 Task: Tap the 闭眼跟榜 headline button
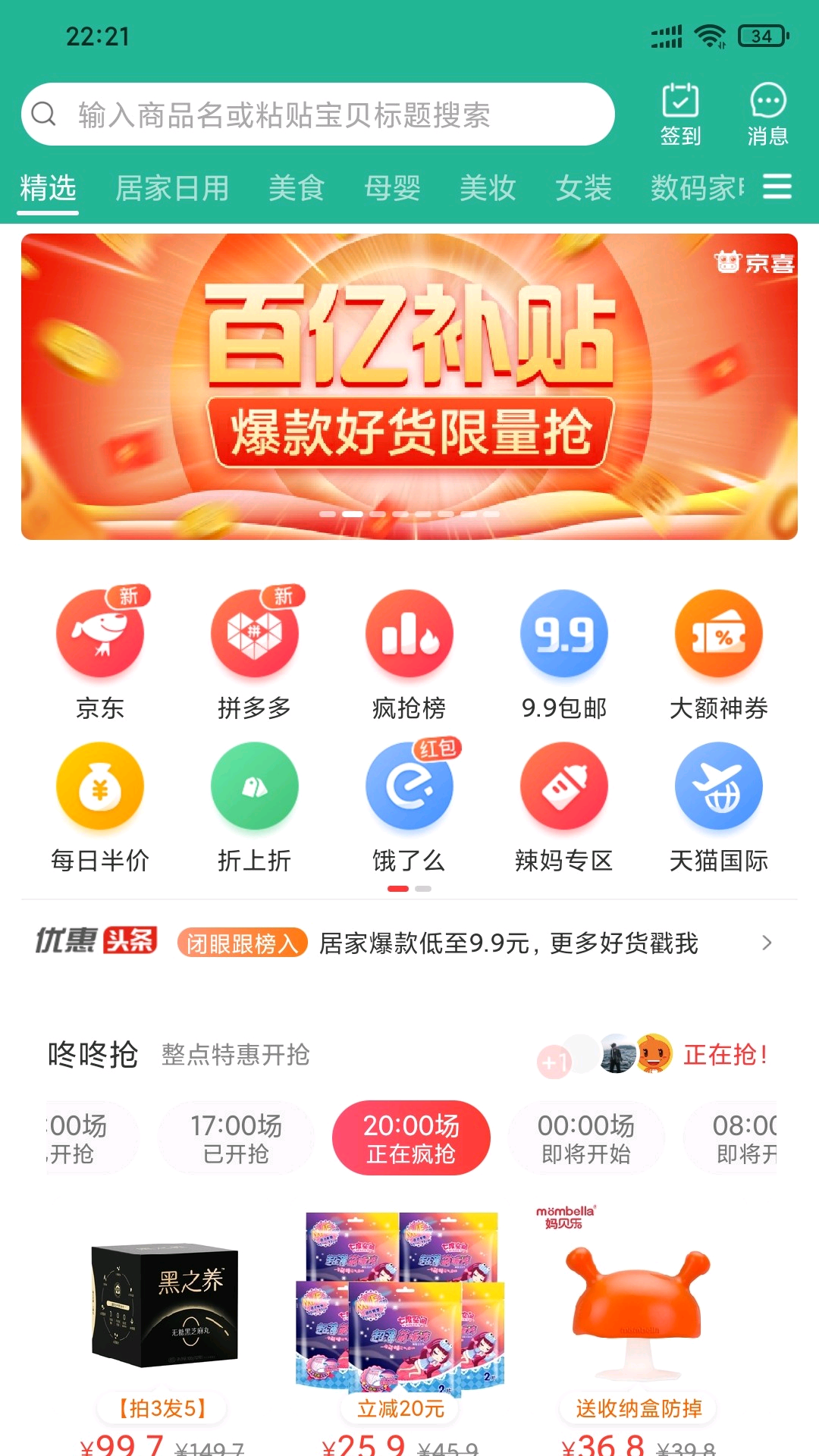click(x=241, y=943)
